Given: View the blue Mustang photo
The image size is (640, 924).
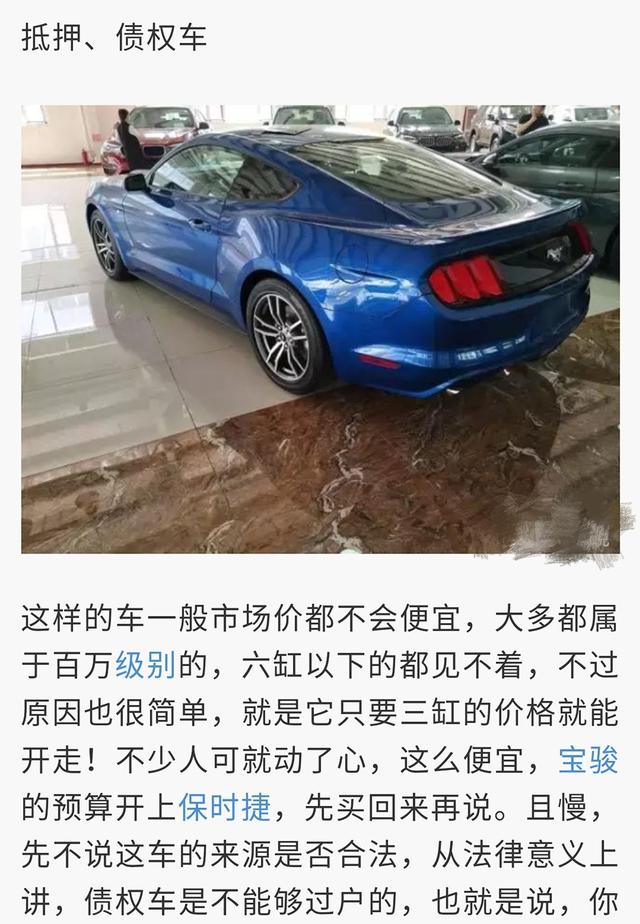Looking at the screenshot, I should pyautogui.click(x=320, y=329).
